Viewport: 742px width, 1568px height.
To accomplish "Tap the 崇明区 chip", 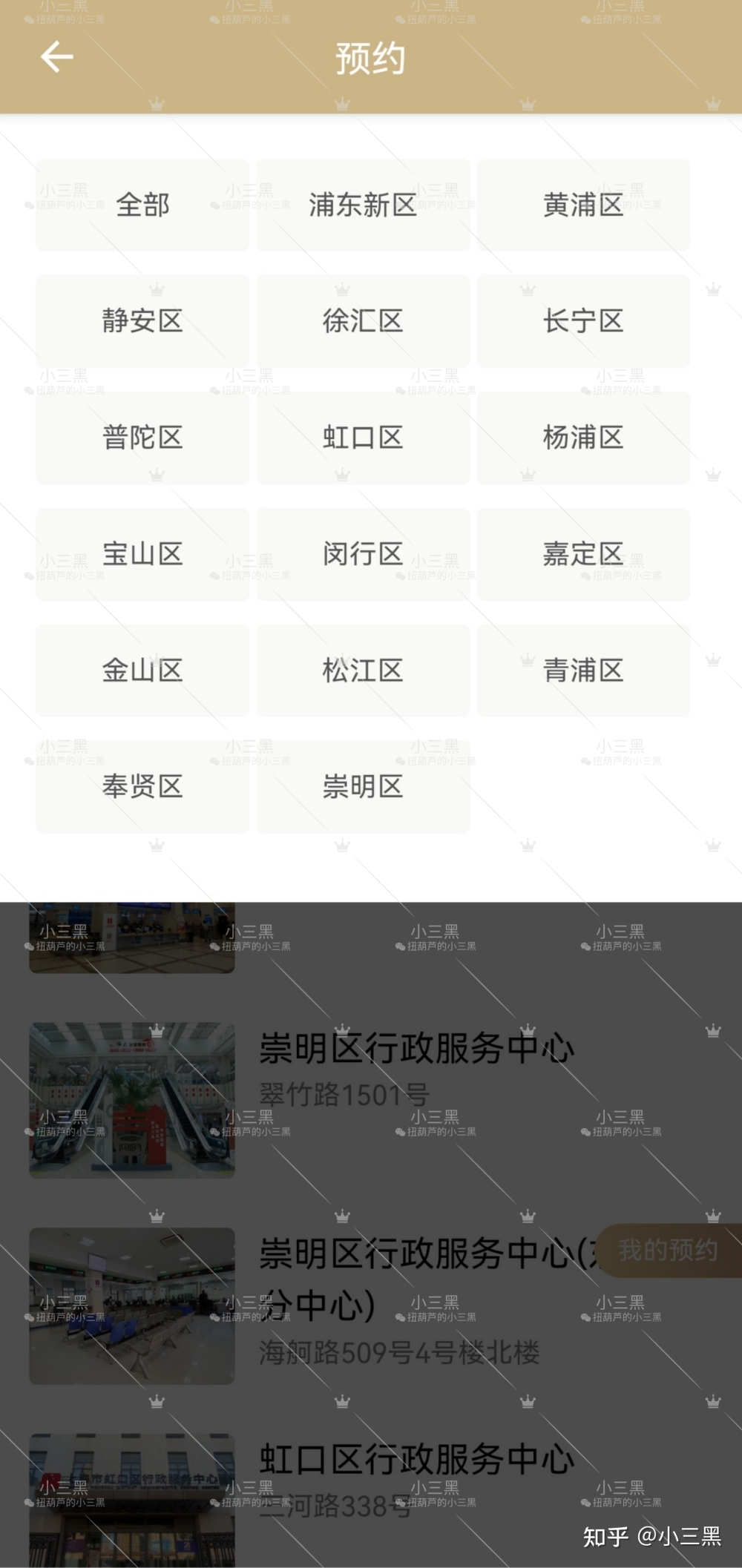I will click(363, 786).
